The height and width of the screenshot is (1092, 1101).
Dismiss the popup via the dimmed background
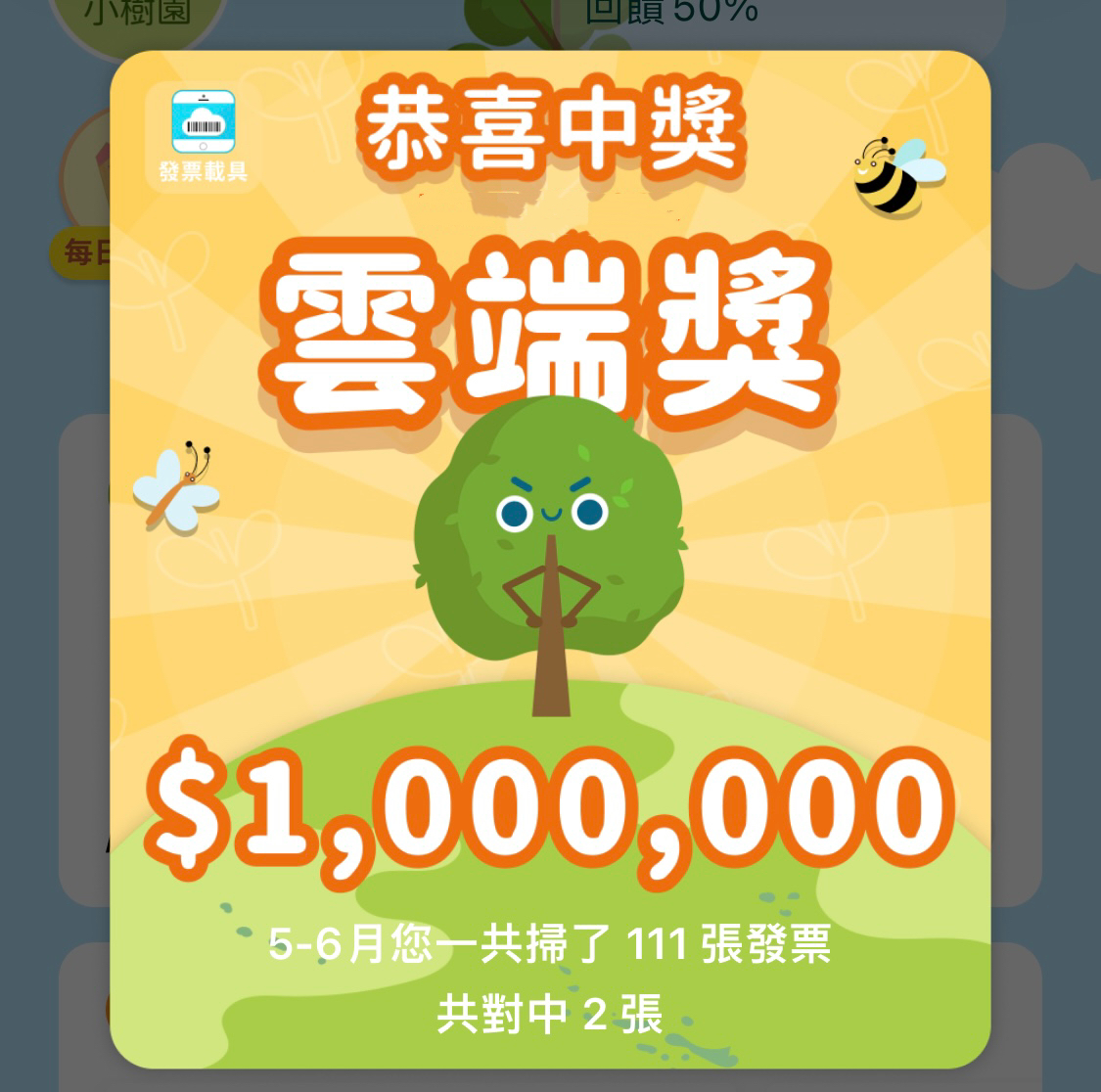(1047, 587)
